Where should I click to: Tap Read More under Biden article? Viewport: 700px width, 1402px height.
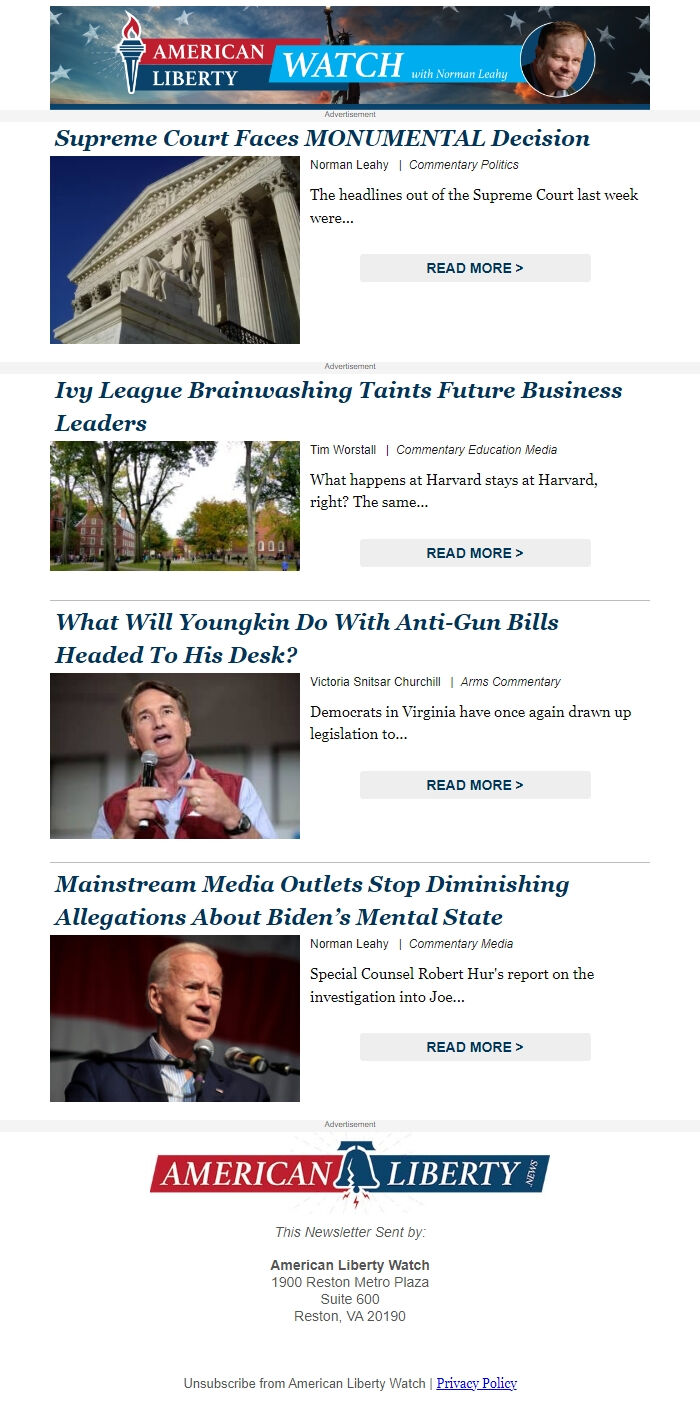point(475,1047)
